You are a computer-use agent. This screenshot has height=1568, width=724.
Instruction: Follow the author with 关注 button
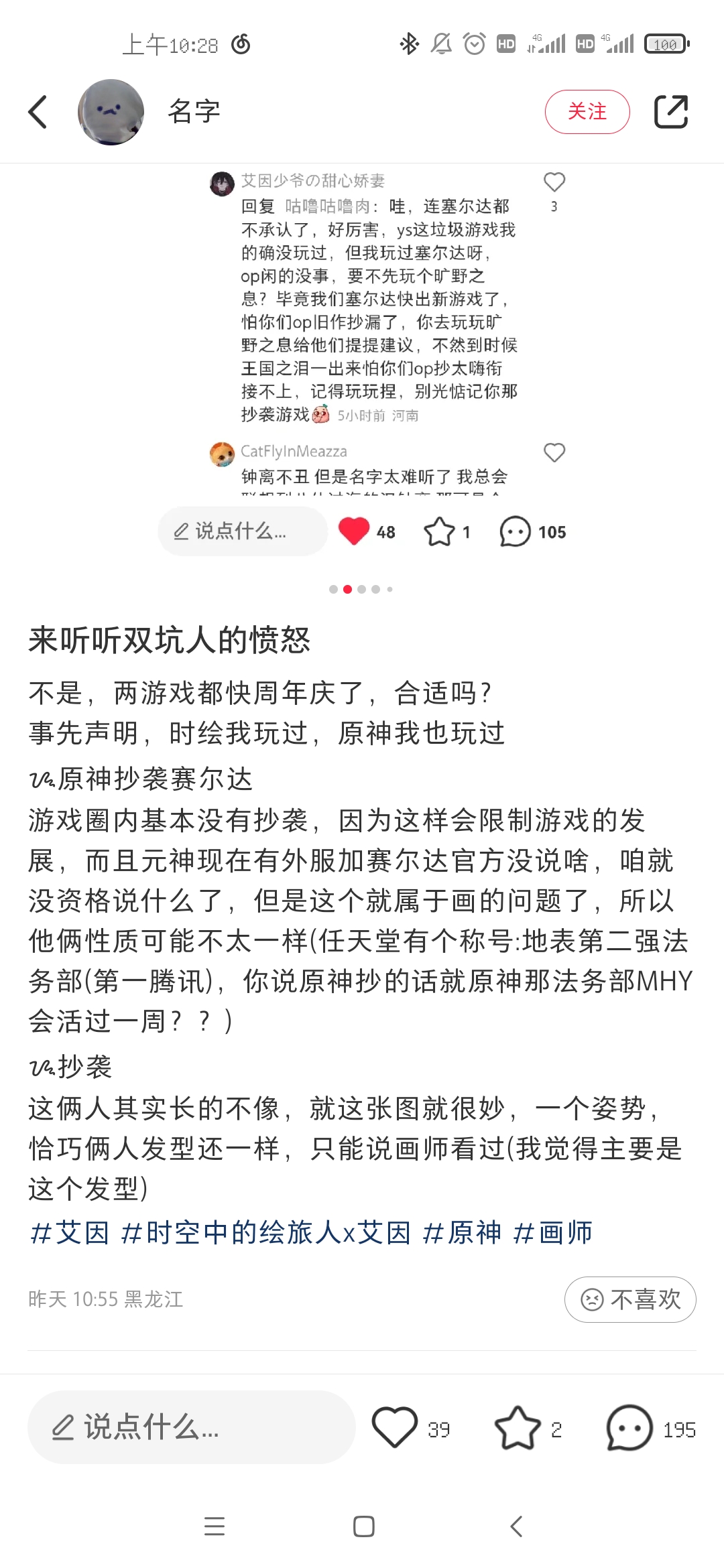[x=587, y=112]
